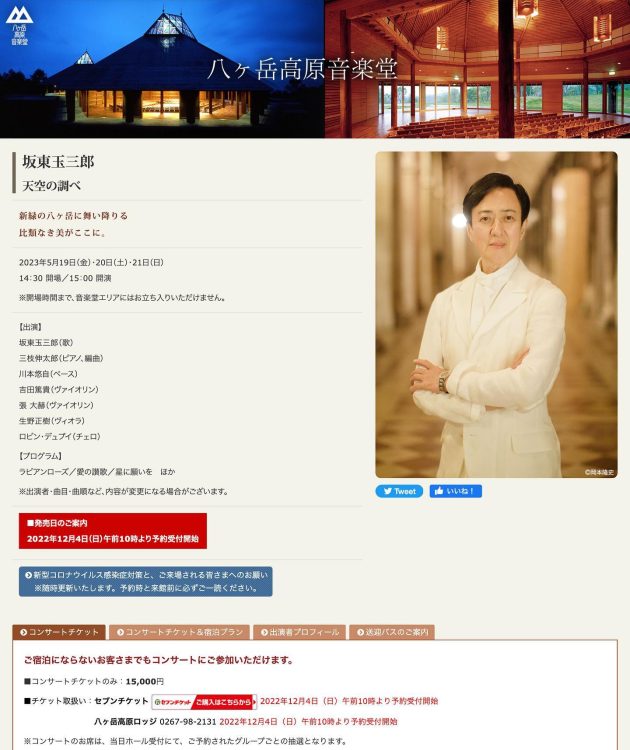Open the COVID-19 countermeasures notice link

145,581
